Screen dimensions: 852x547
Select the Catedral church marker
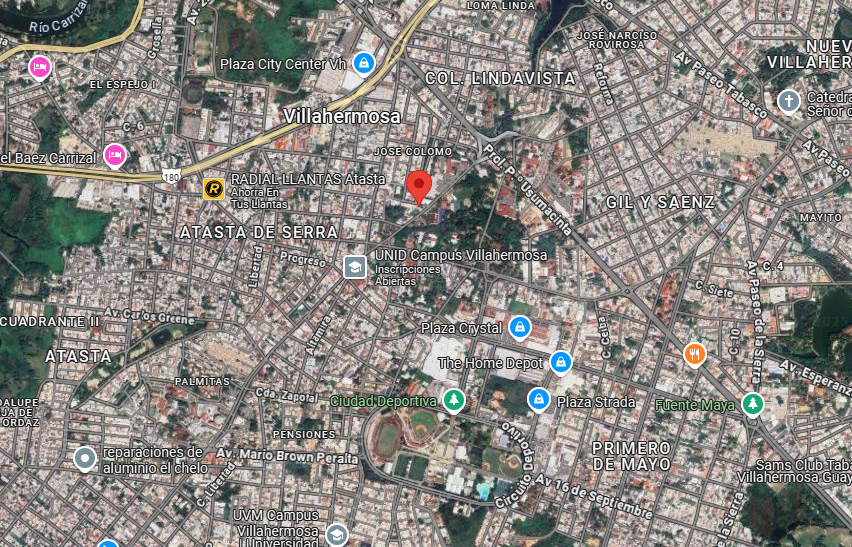coord(788,102)
